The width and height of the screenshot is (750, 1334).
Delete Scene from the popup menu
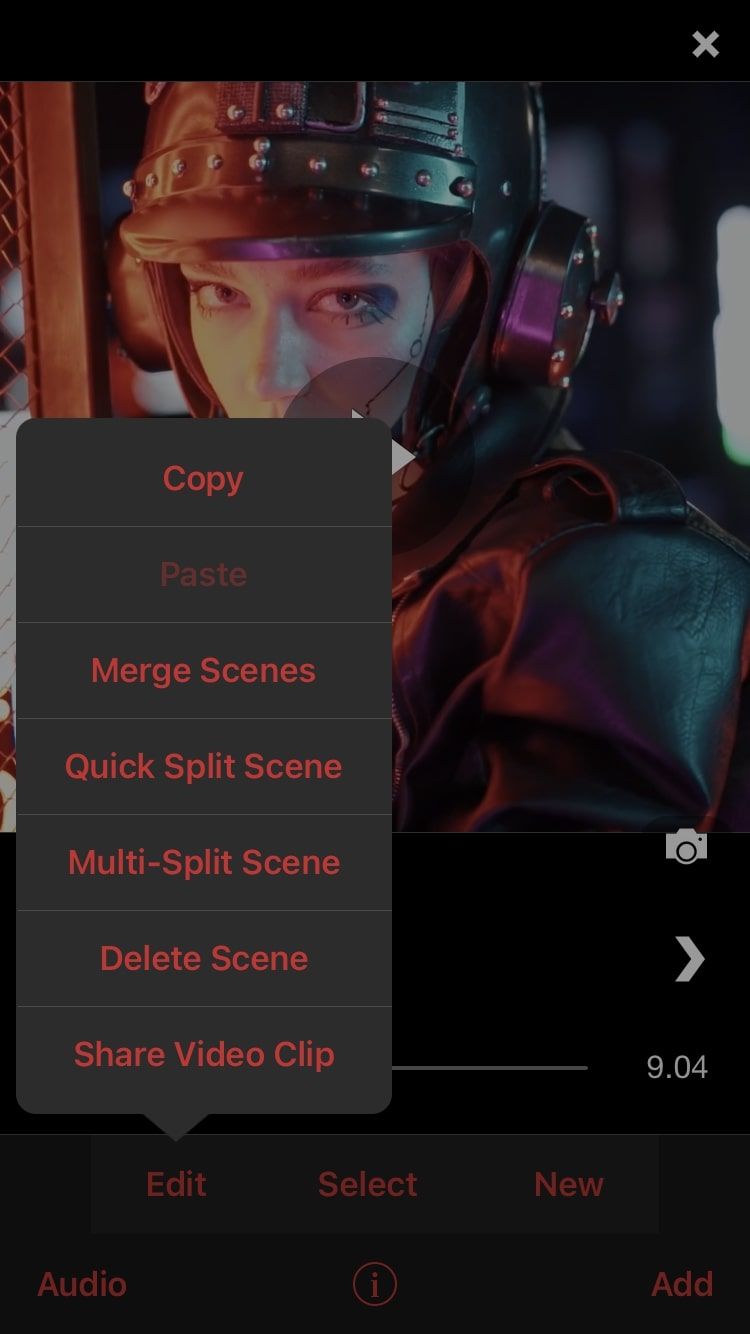(203, 958)
